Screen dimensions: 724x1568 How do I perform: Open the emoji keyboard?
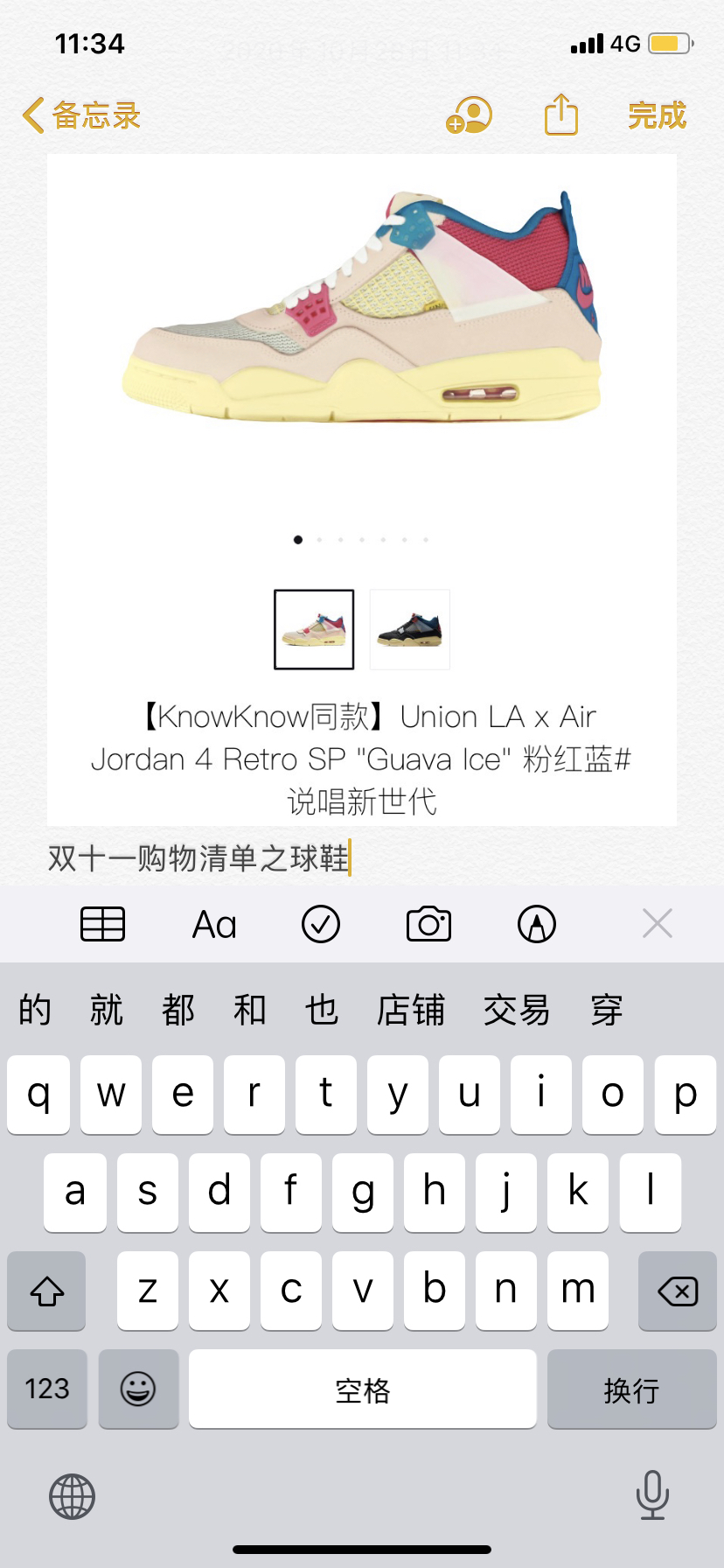click(138, 1389)
